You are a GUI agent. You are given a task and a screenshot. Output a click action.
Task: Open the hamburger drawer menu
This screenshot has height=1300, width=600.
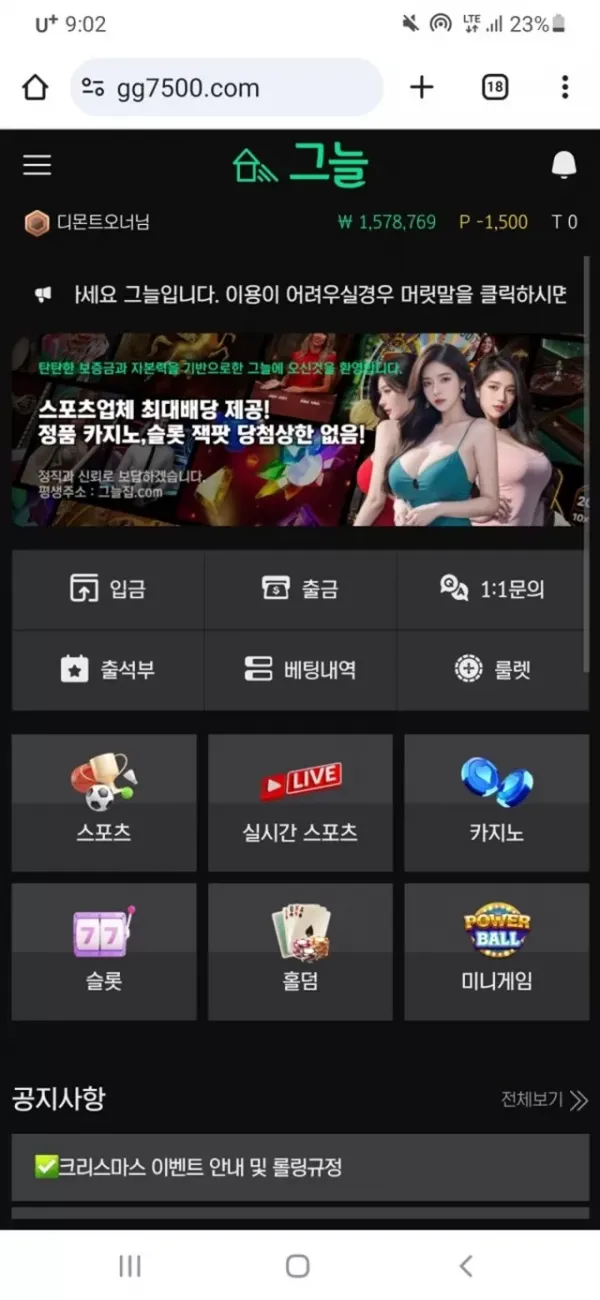coord(37,166)
